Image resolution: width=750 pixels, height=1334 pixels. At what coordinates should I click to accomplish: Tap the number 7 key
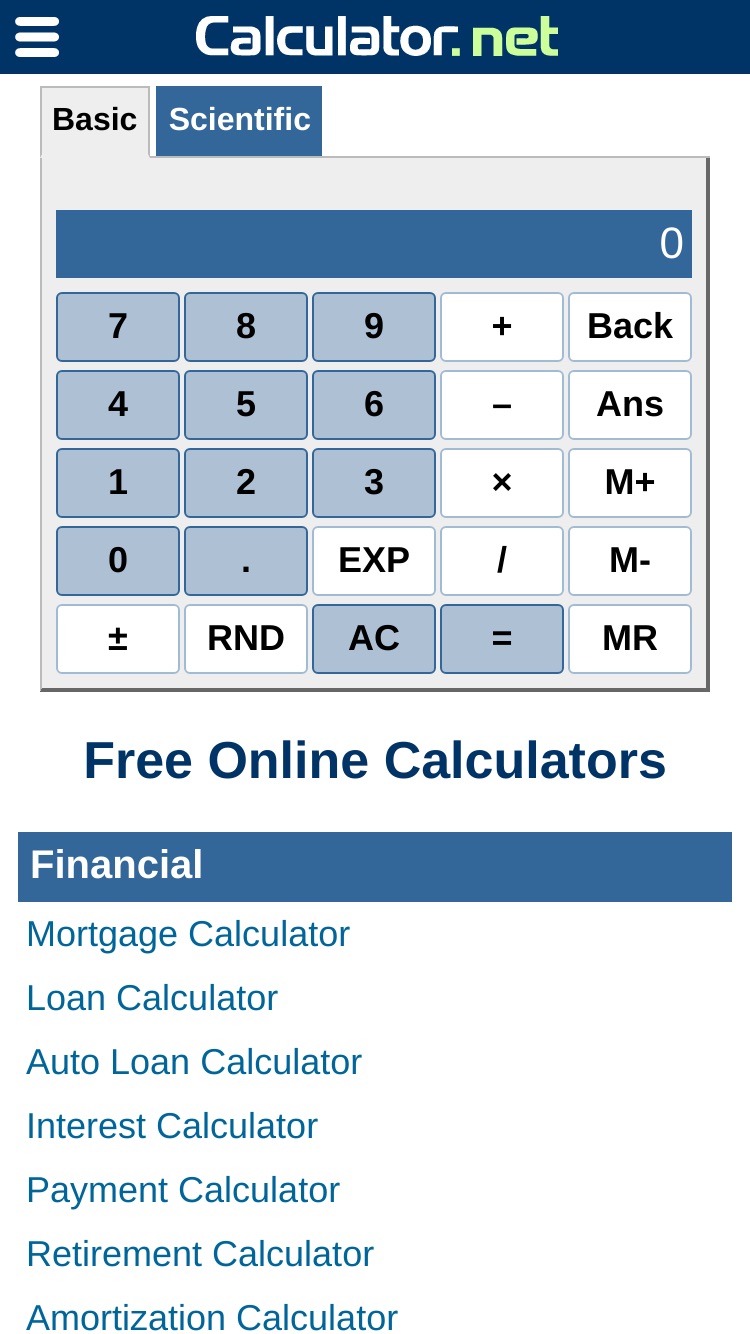point(118,327)
